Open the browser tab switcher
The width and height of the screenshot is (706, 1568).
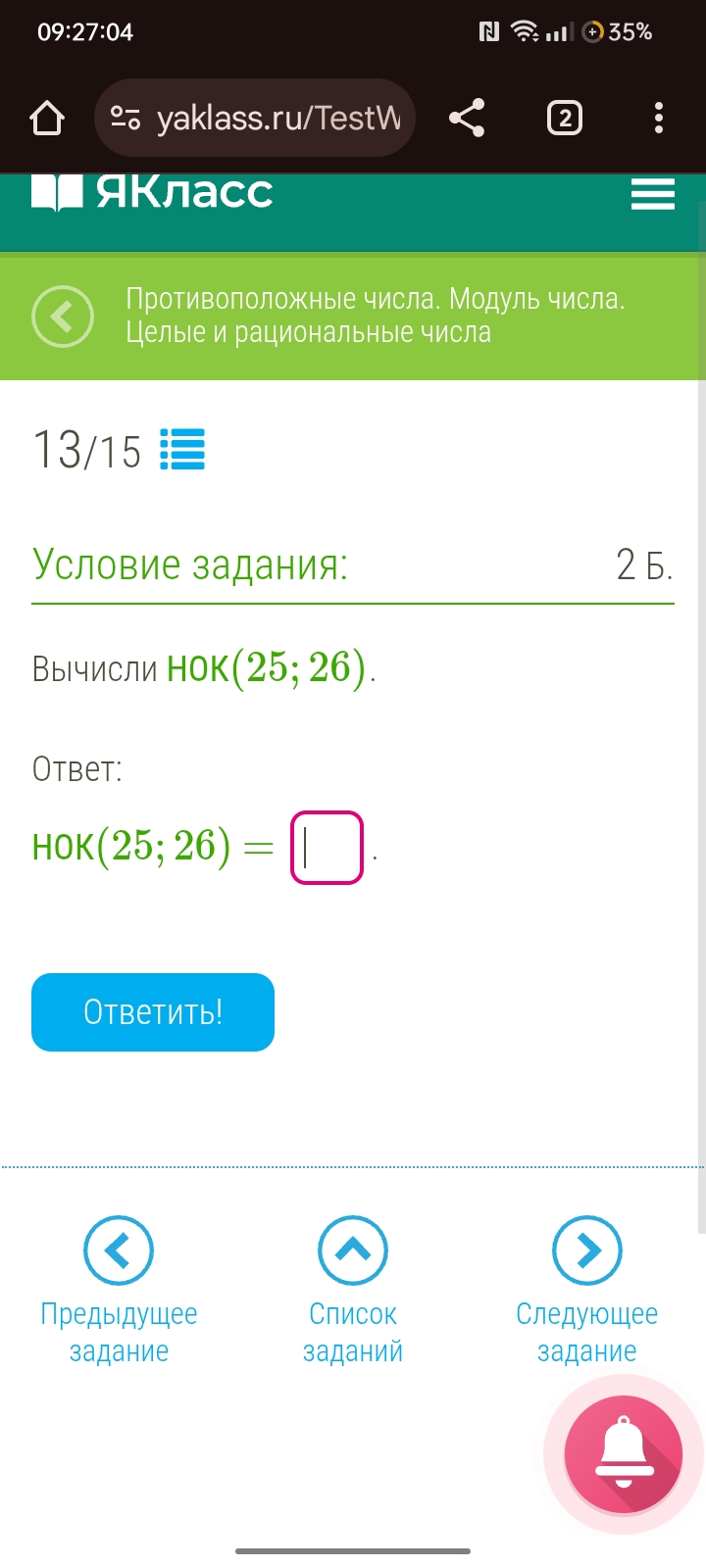(x=564, y=119)
